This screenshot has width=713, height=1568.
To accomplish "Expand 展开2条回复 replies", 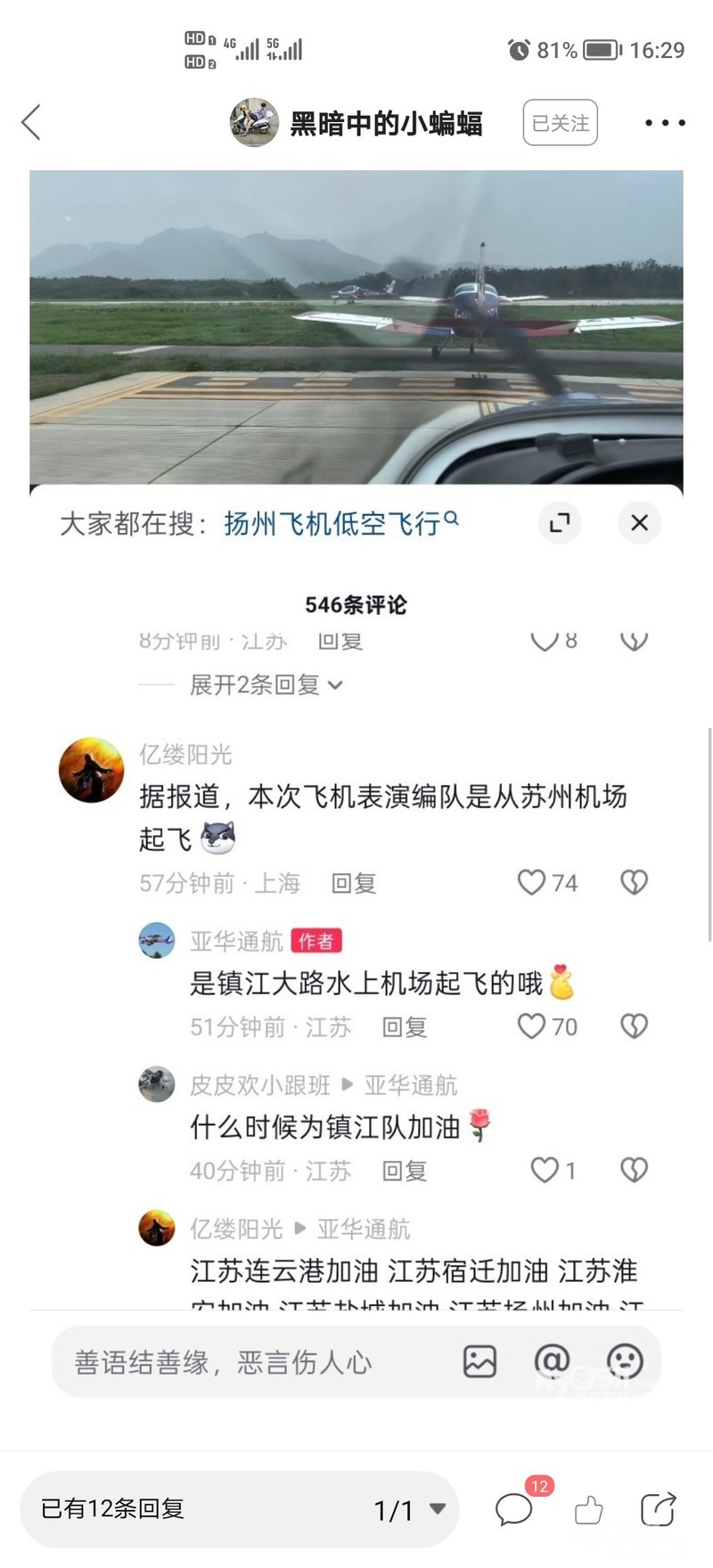I will (266, 685).
